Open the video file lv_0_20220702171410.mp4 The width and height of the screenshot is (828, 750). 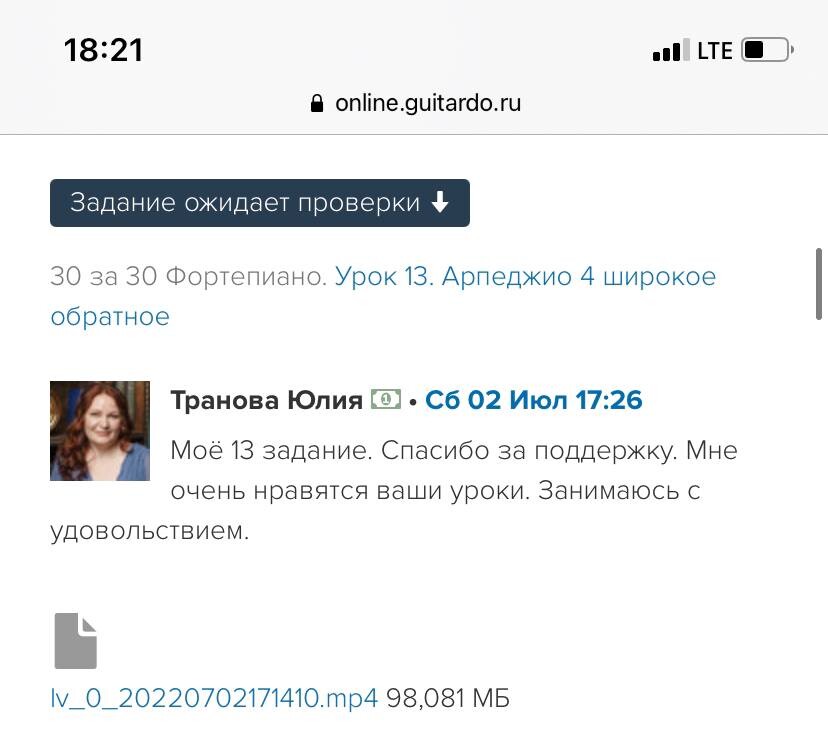(x=214, y=698)
